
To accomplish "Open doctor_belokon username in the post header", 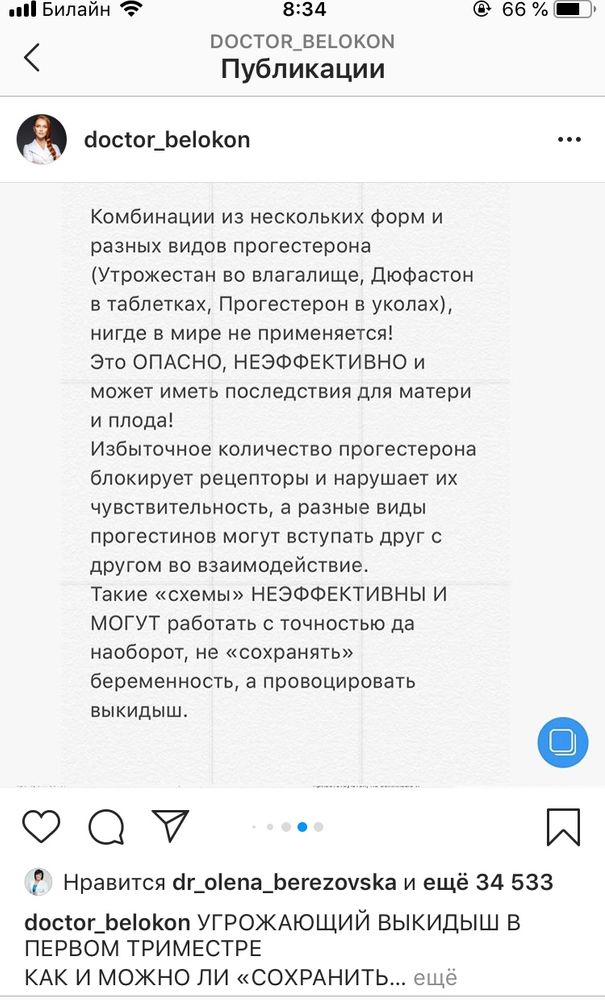I will (x=167, y=140).
